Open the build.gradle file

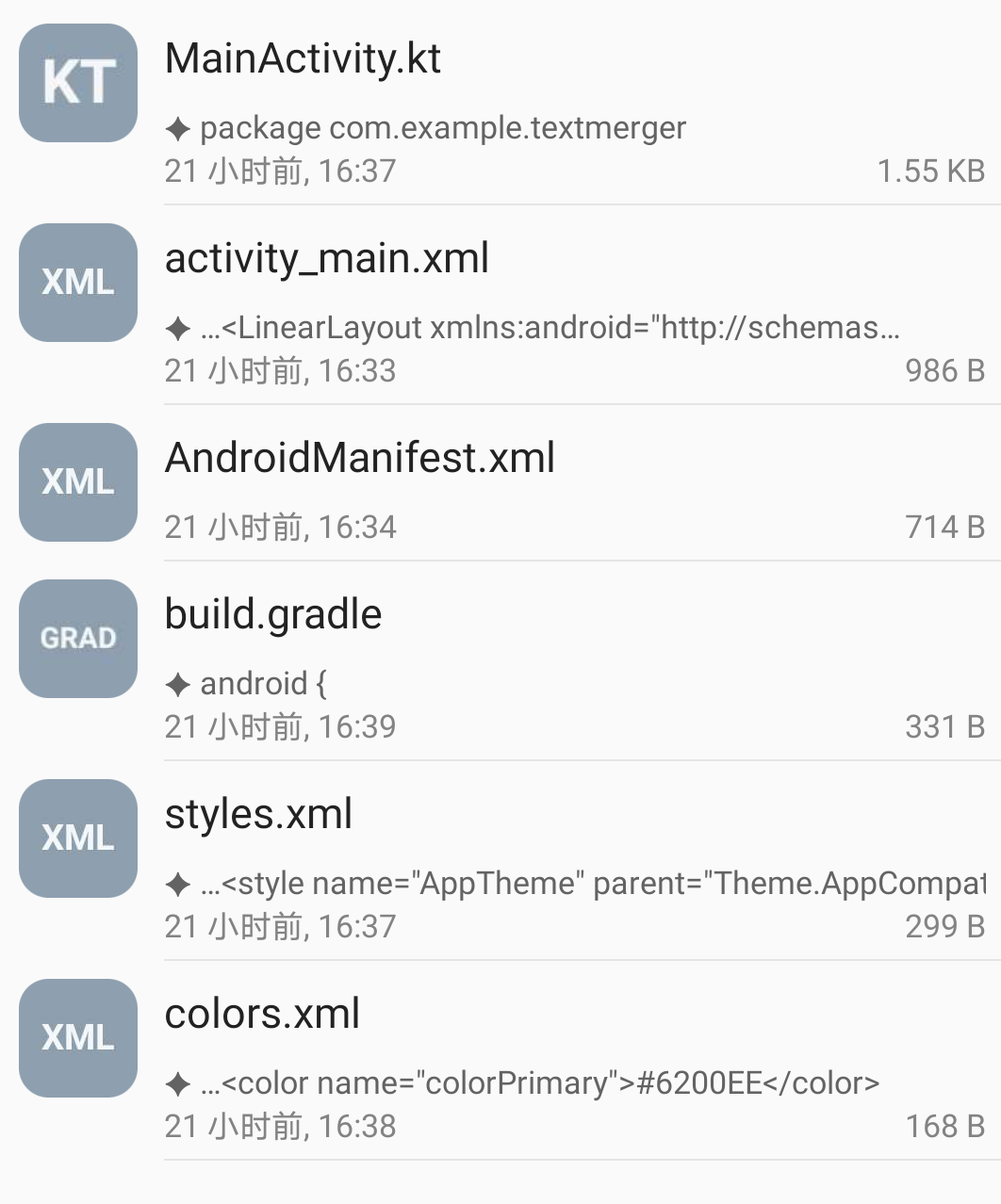coord(273,615)
